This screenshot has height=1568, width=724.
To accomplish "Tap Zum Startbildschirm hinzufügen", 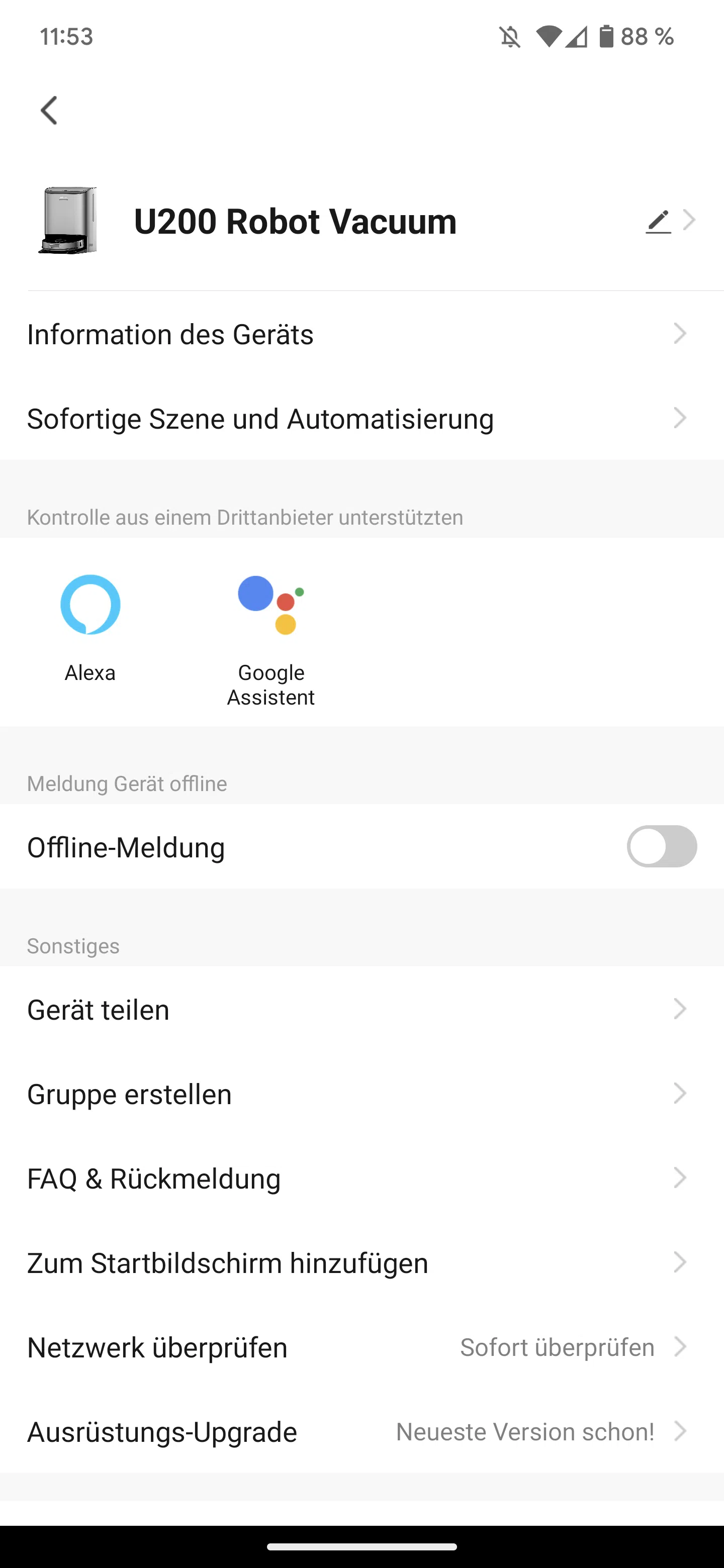I will click(x=361, y=1263).
